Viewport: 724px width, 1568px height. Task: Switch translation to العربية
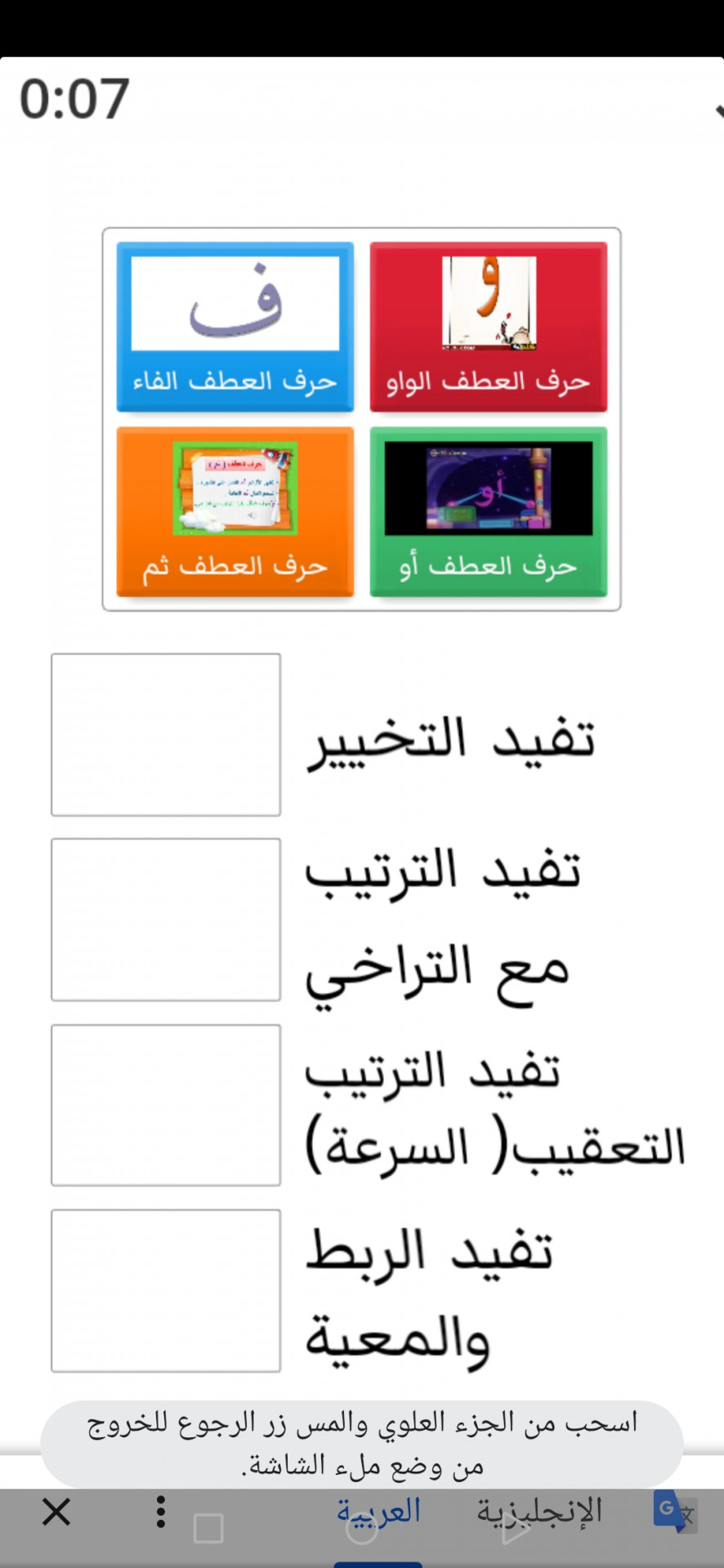[x=378, y=1512]
